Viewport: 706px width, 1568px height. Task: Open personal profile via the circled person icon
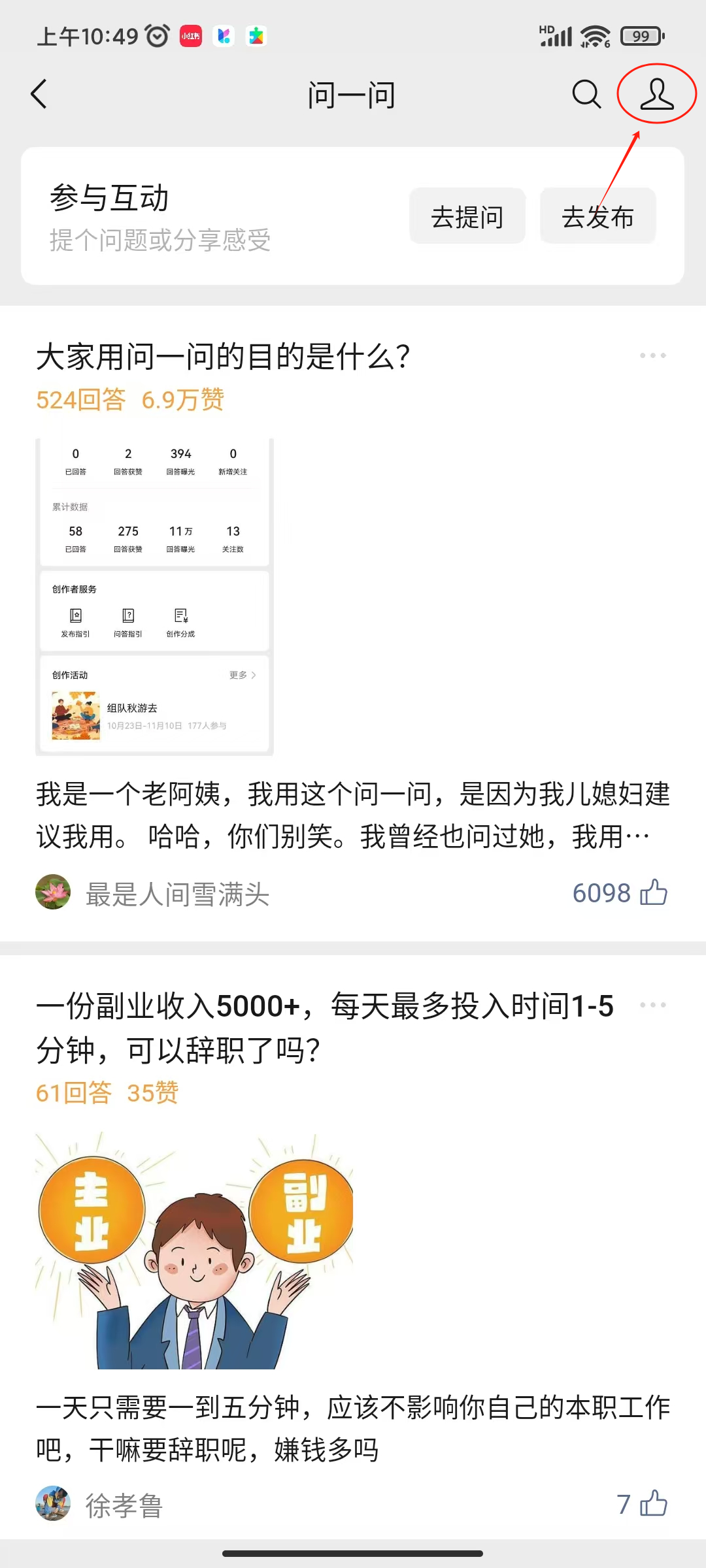[656, 94]
